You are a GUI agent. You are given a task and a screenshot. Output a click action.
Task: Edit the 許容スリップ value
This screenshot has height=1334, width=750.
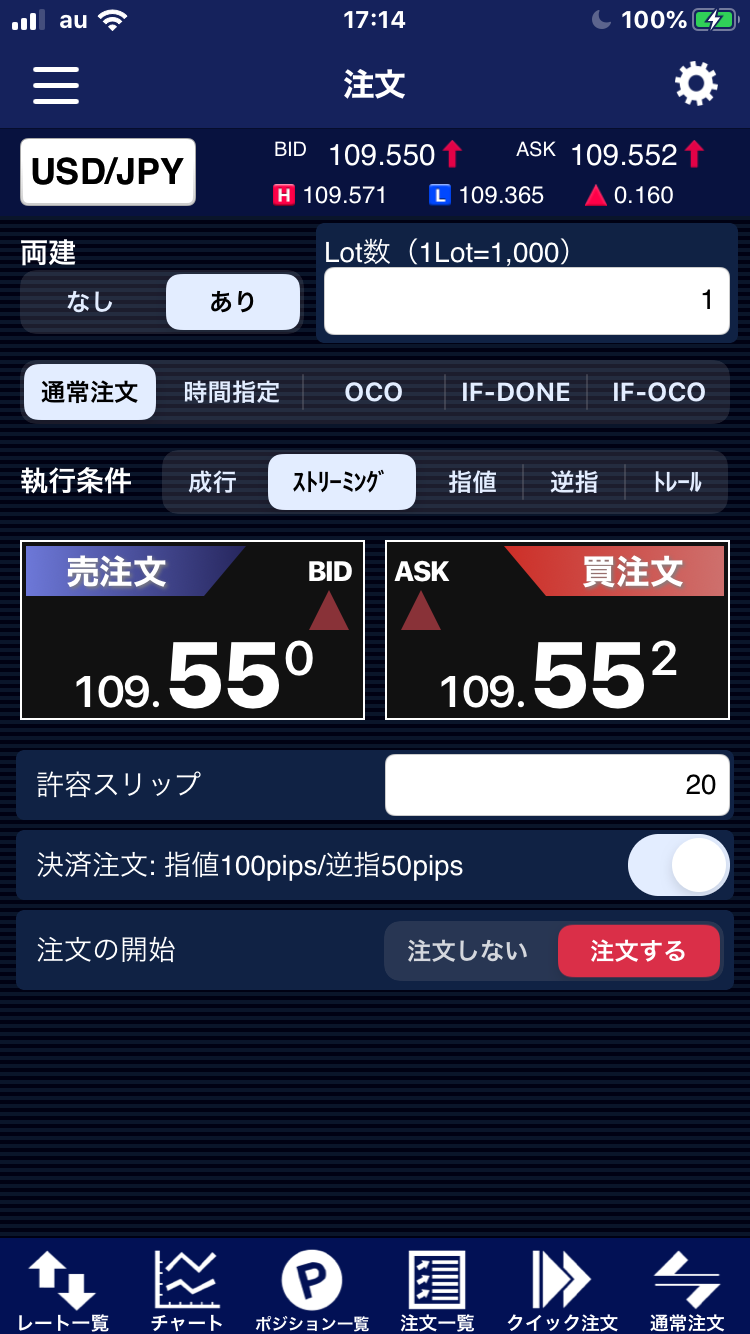tap(556, 785)
